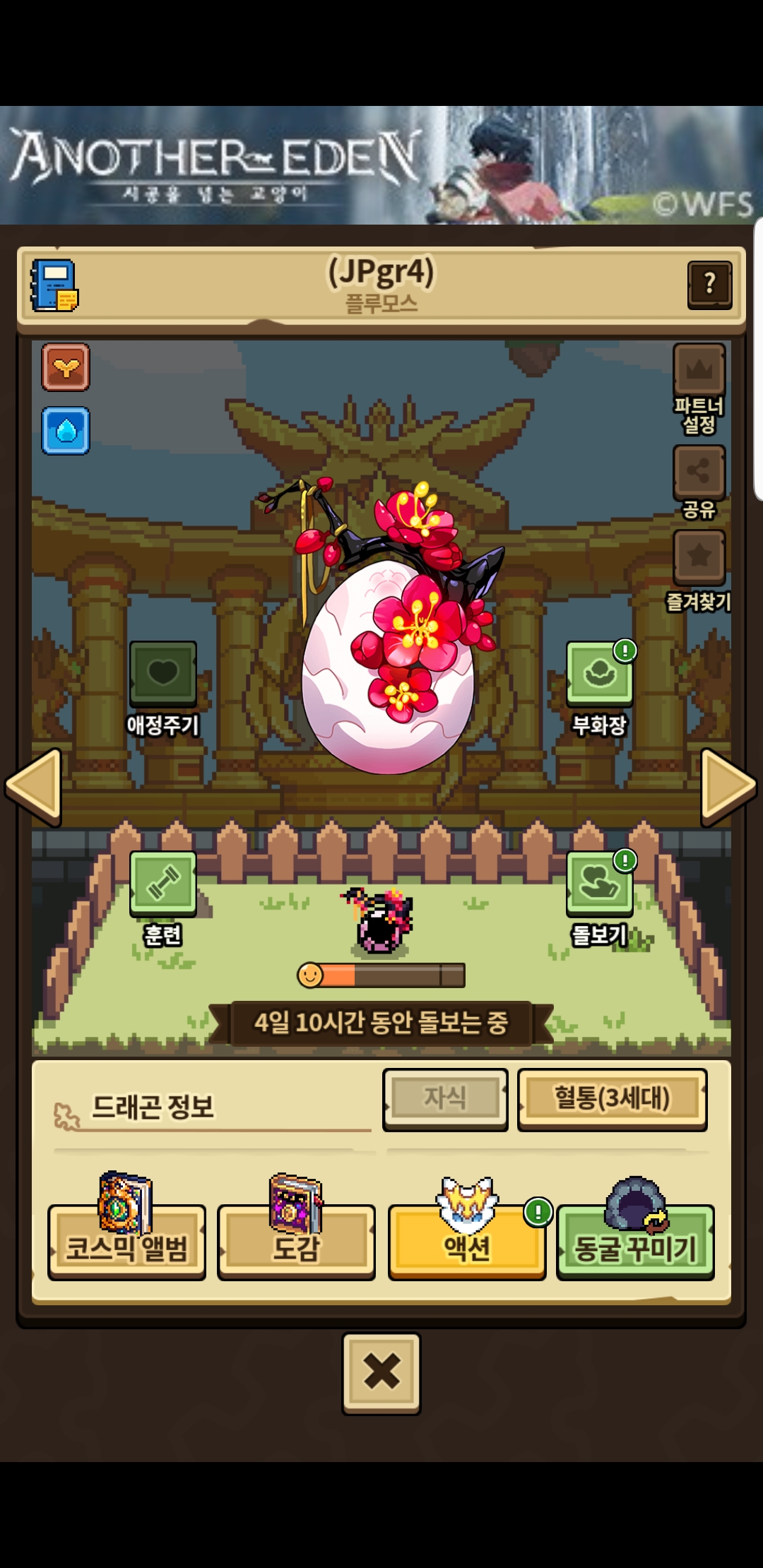Go to previous dragon with left arrow
The image size is (763, 1568).
[x=34, y=787]
